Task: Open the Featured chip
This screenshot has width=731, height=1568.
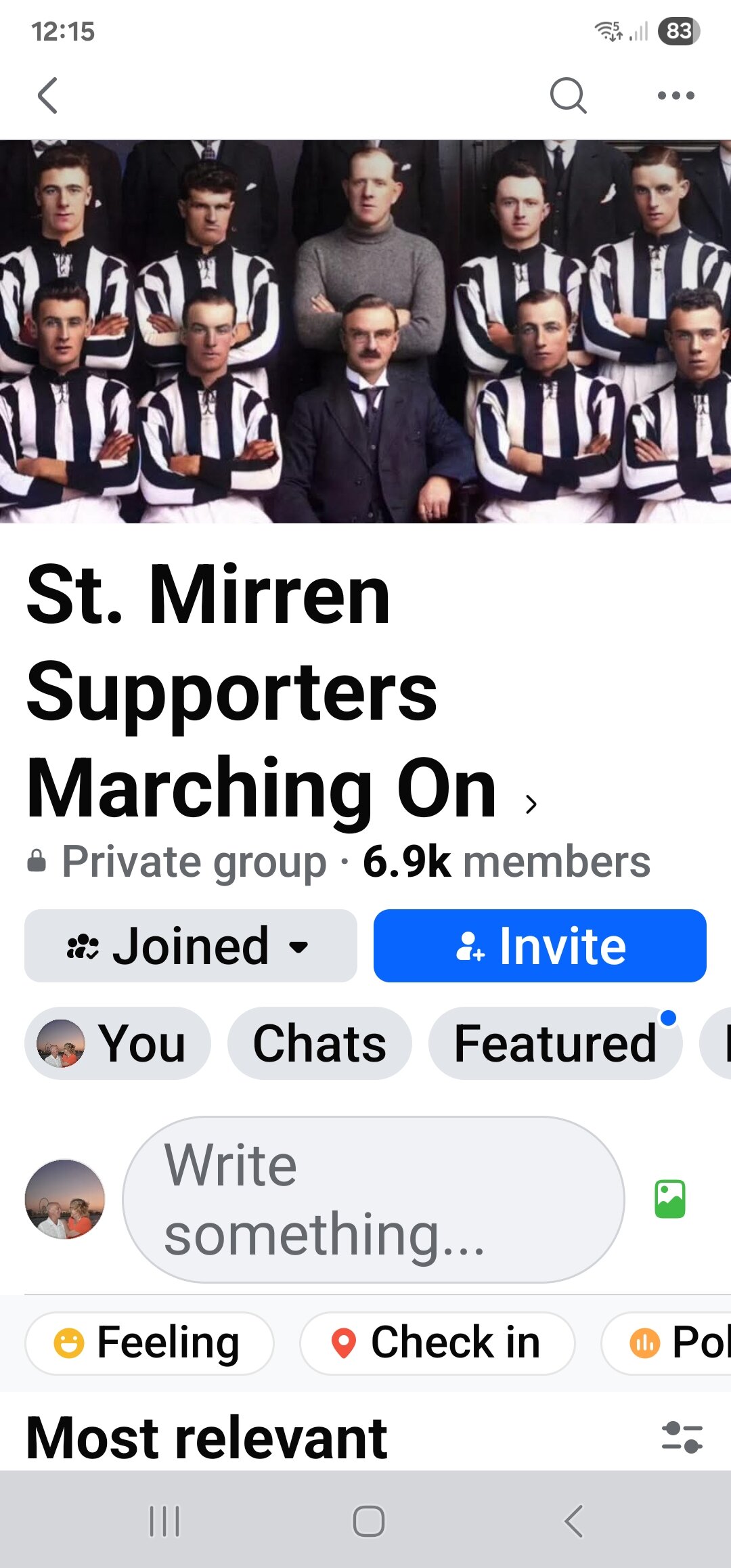Action: tap(555, 1043)
